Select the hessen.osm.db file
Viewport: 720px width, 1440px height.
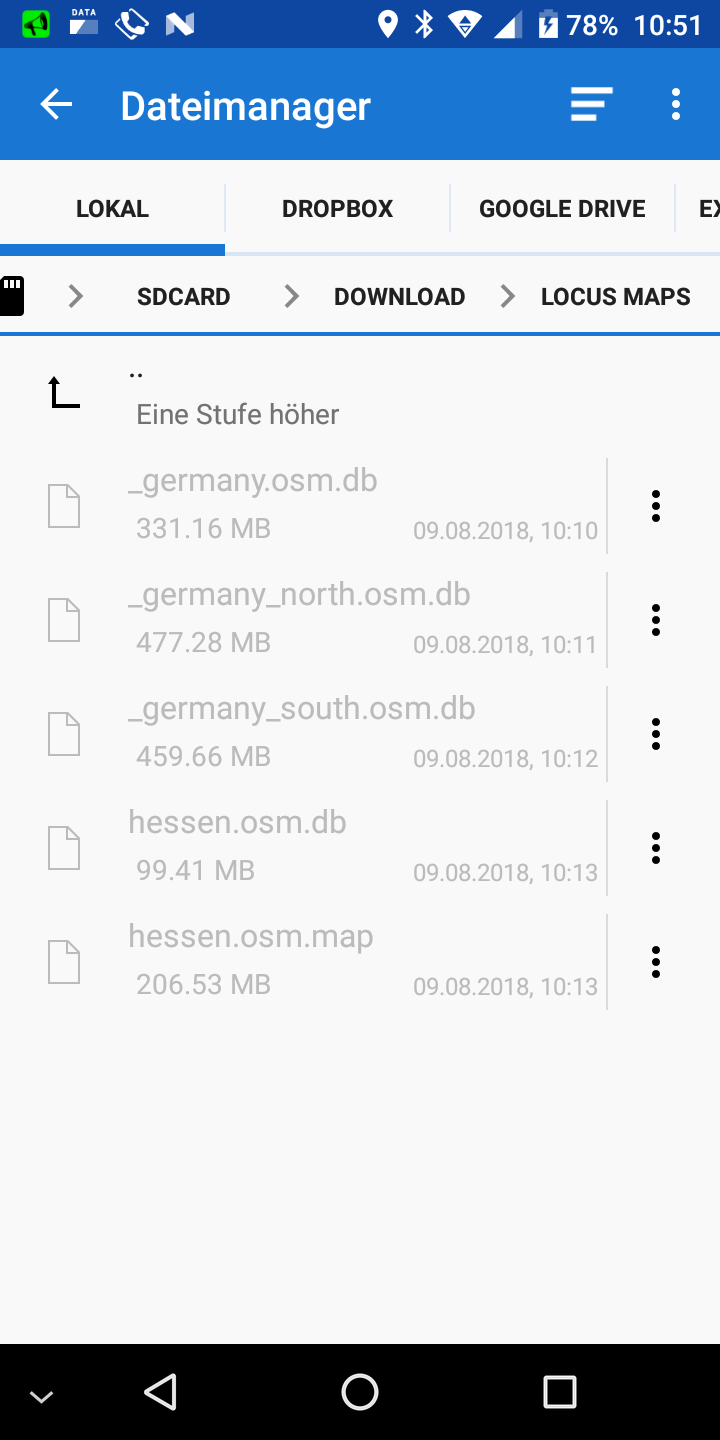point(300,848)
